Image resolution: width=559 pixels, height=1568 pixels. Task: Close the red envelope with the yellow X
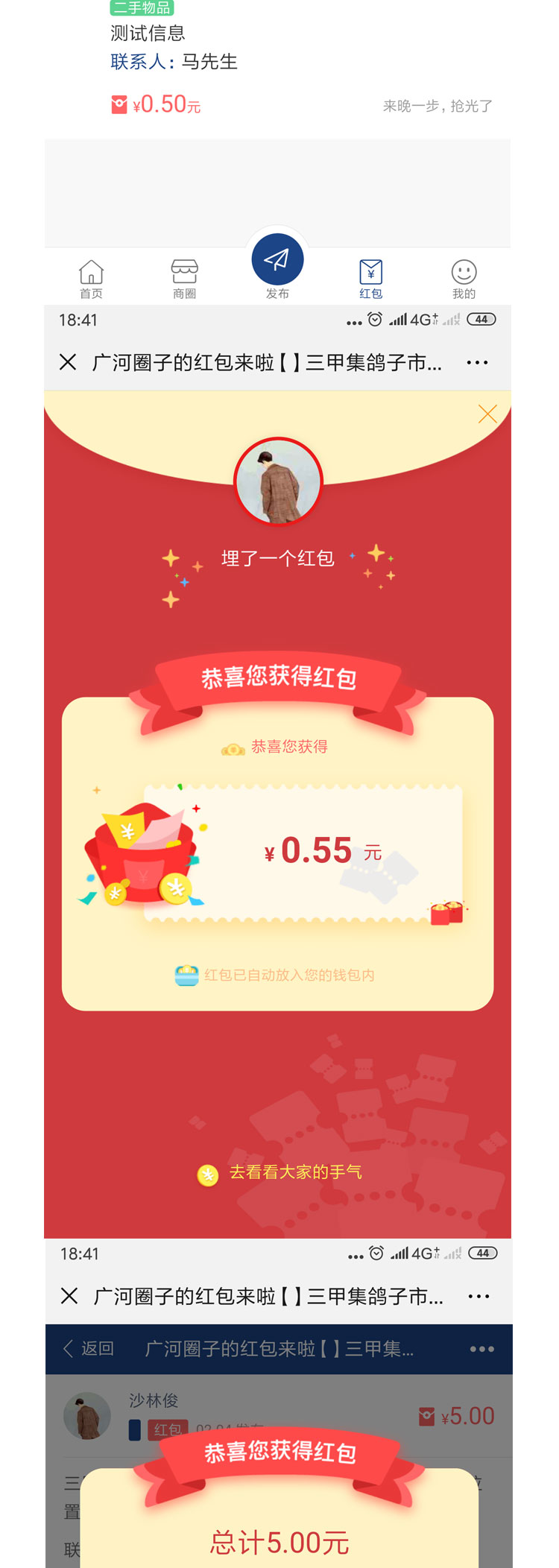488,414
